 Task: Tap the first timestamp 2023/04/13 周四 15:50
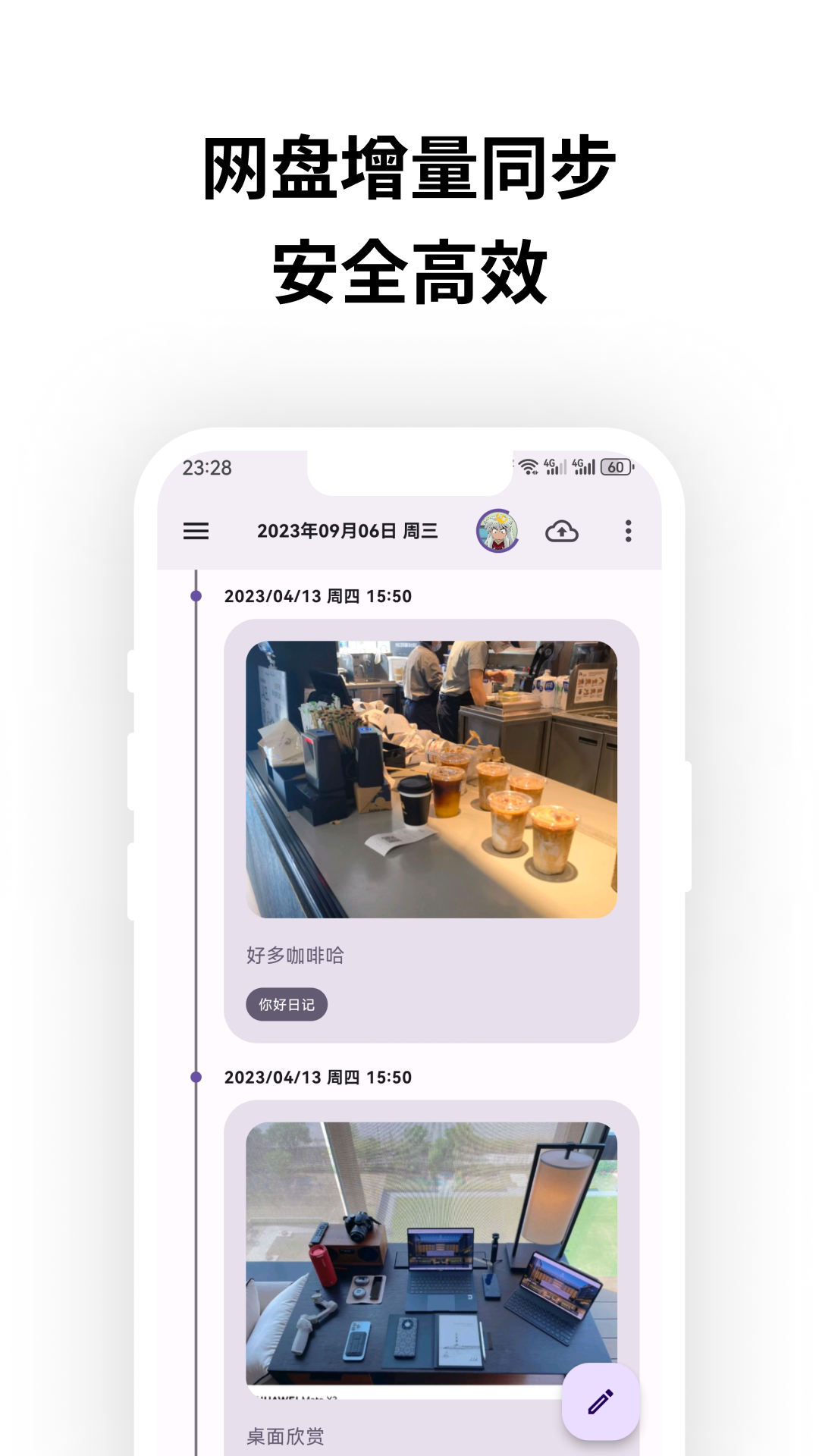pyautogui.click(x=318, y=597)
